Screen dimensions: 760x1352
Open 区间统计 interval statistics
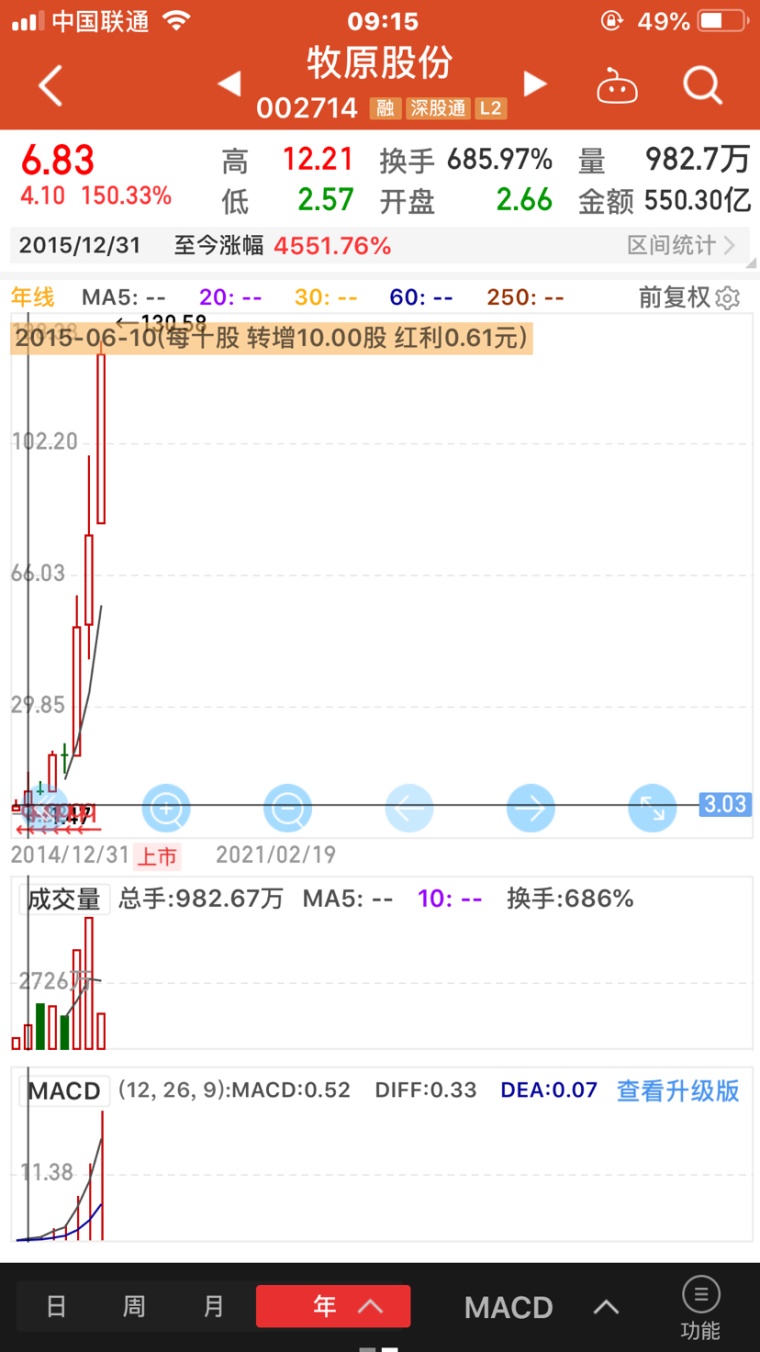[681, 245]
